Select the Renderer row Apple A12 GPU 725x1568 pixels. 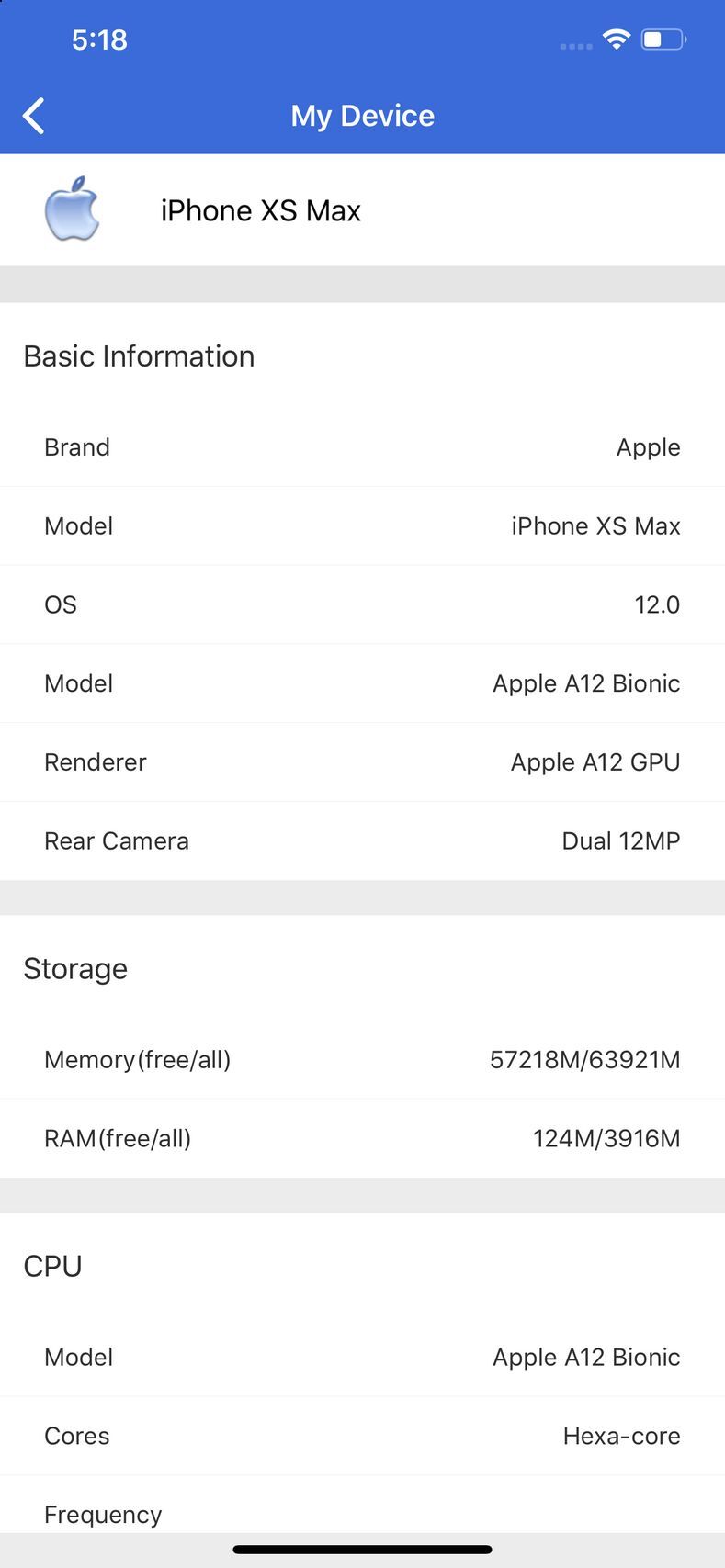pos(362,761)
